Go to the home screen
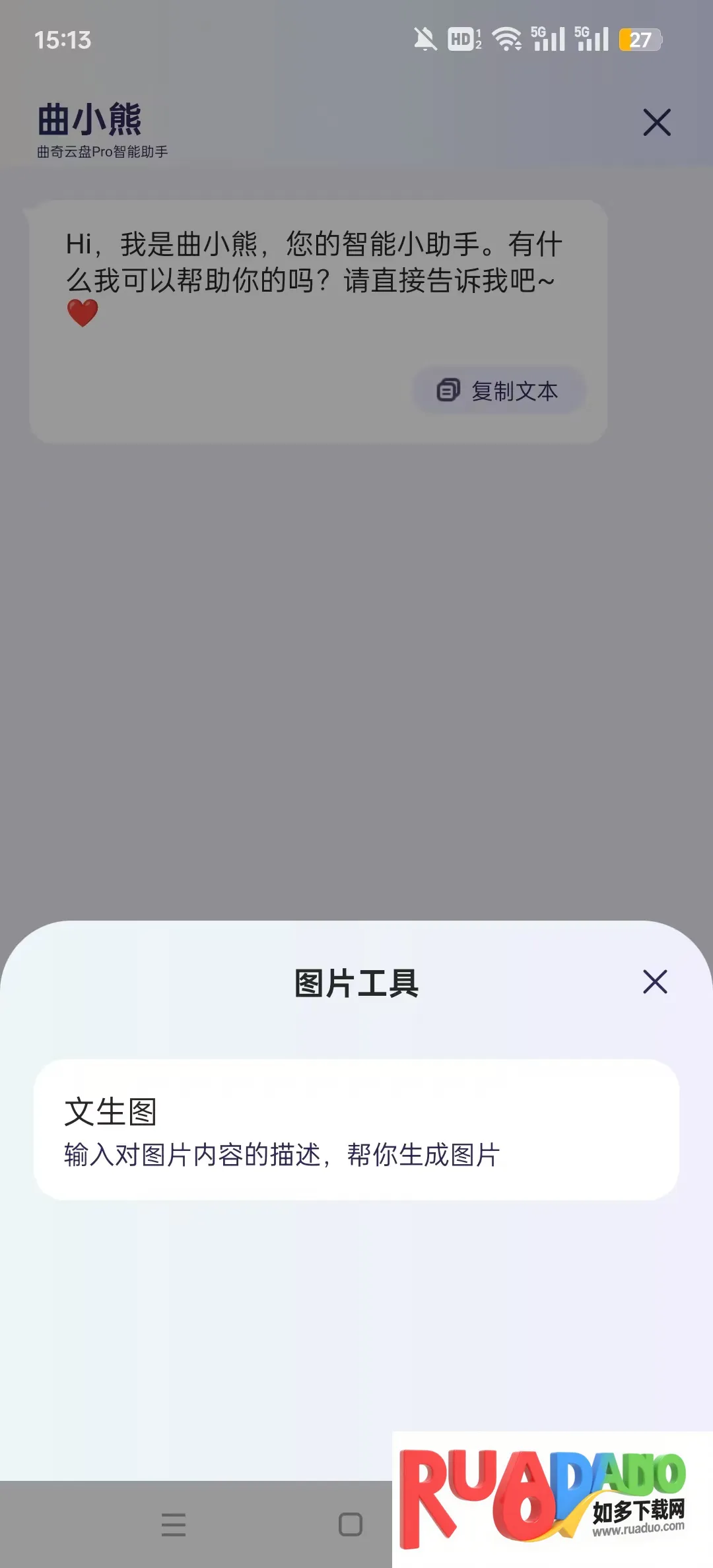 351,1524
